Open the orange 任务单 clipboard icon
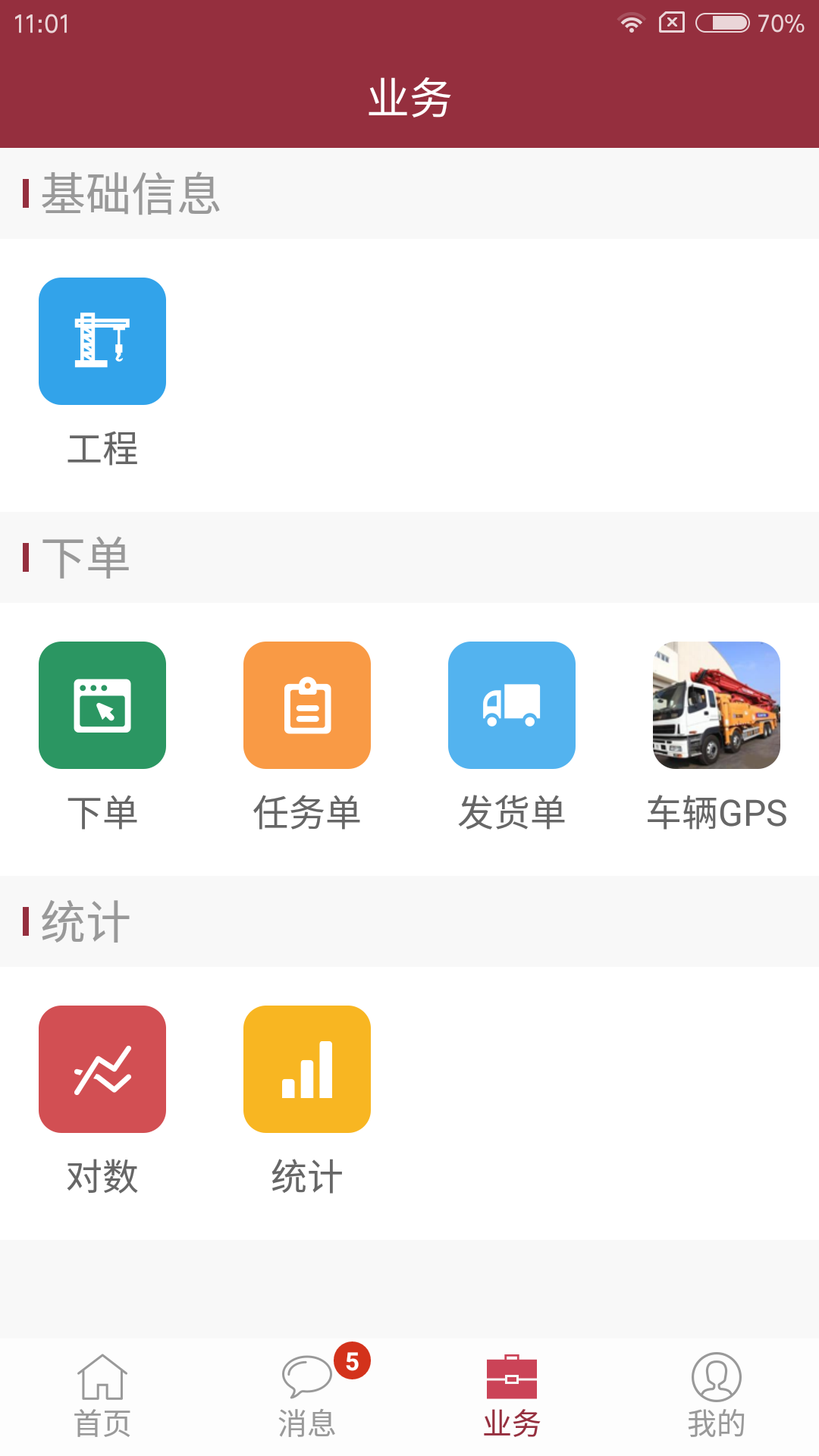The image size is (819, 1456). click(307, 704)
